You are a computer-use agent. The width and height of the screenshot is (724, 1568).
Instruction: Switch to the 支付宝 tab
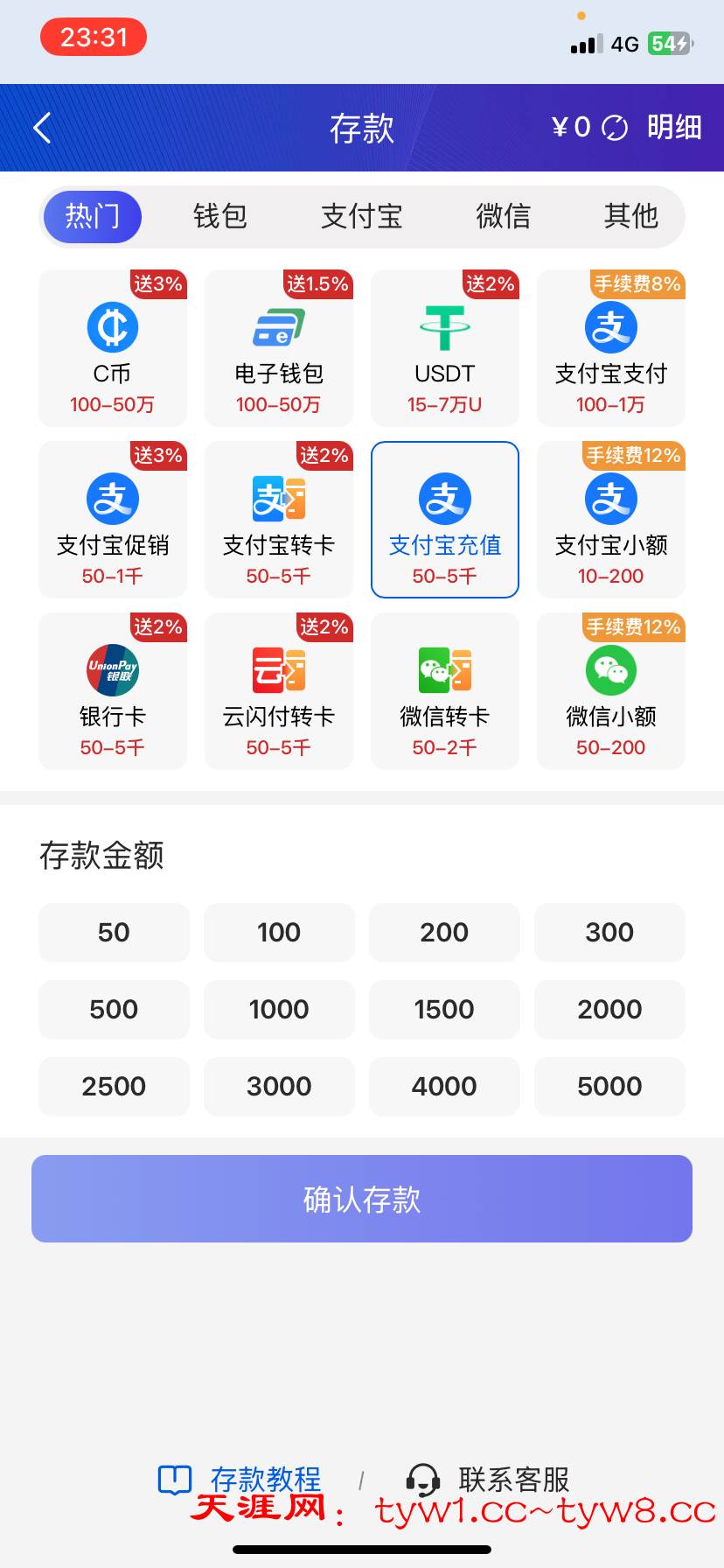[x=361, y=216]
